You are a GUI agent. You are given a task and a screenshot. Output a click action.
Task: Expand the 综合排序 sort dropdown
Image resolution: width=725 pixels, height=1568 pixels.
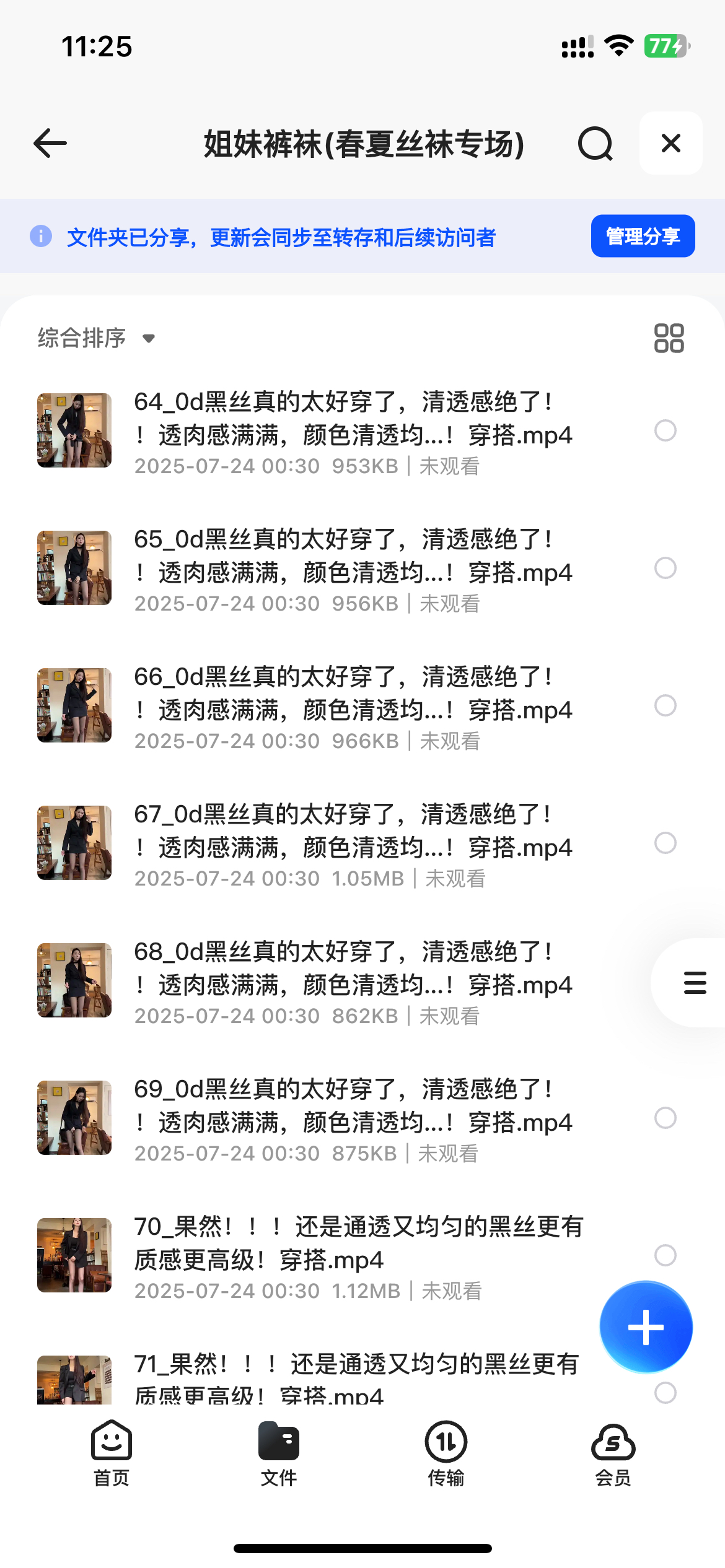pos(96,338)
